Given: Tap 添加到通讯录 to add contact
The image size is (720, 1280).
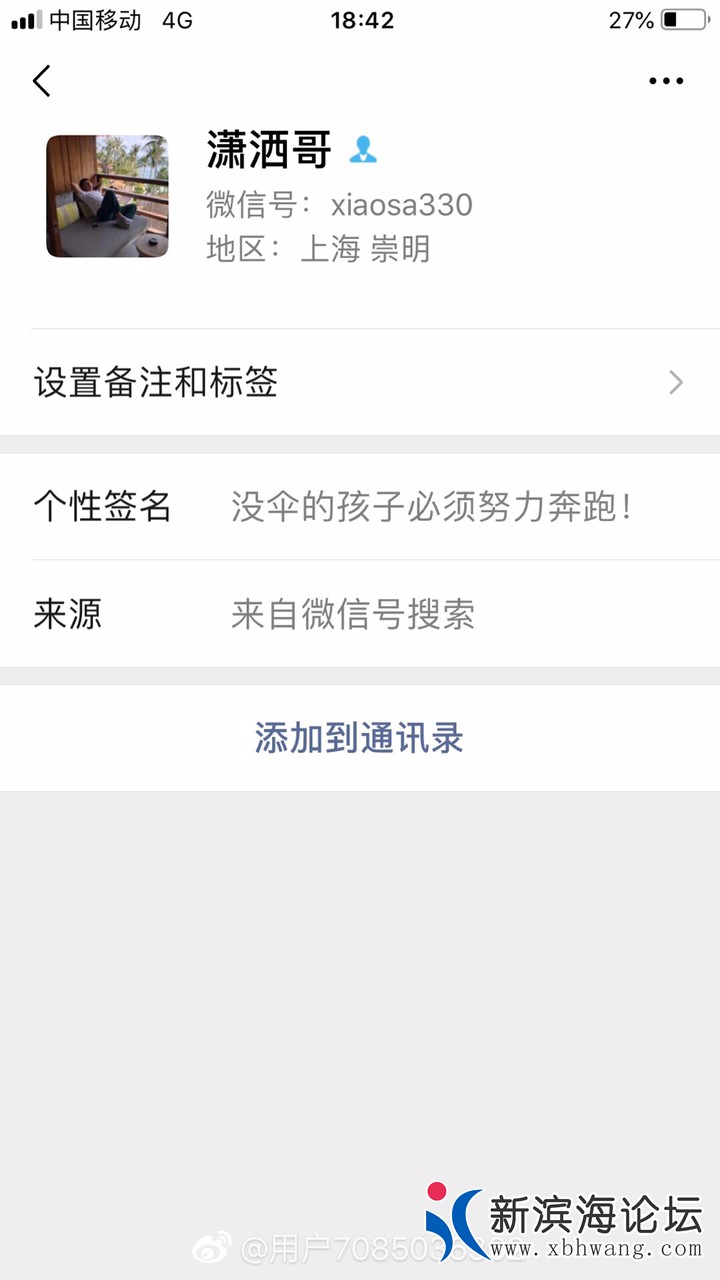Looking at the screenshot, I should 358,736.
